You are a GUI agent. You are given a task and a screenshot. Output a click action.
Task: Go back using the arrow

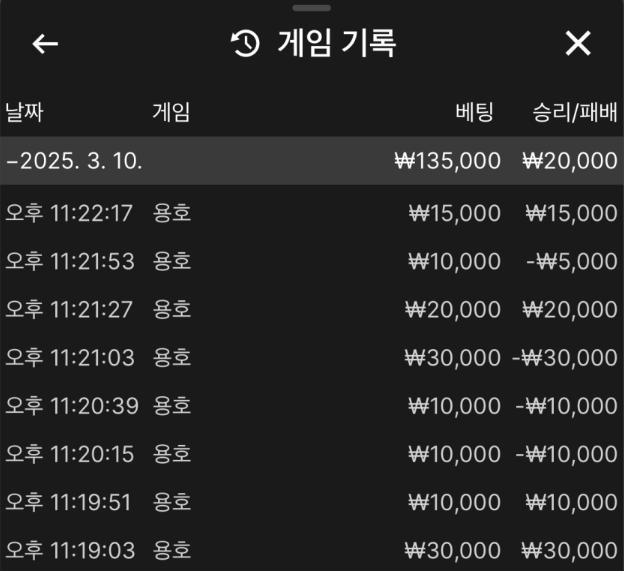(x=45, y=44)
